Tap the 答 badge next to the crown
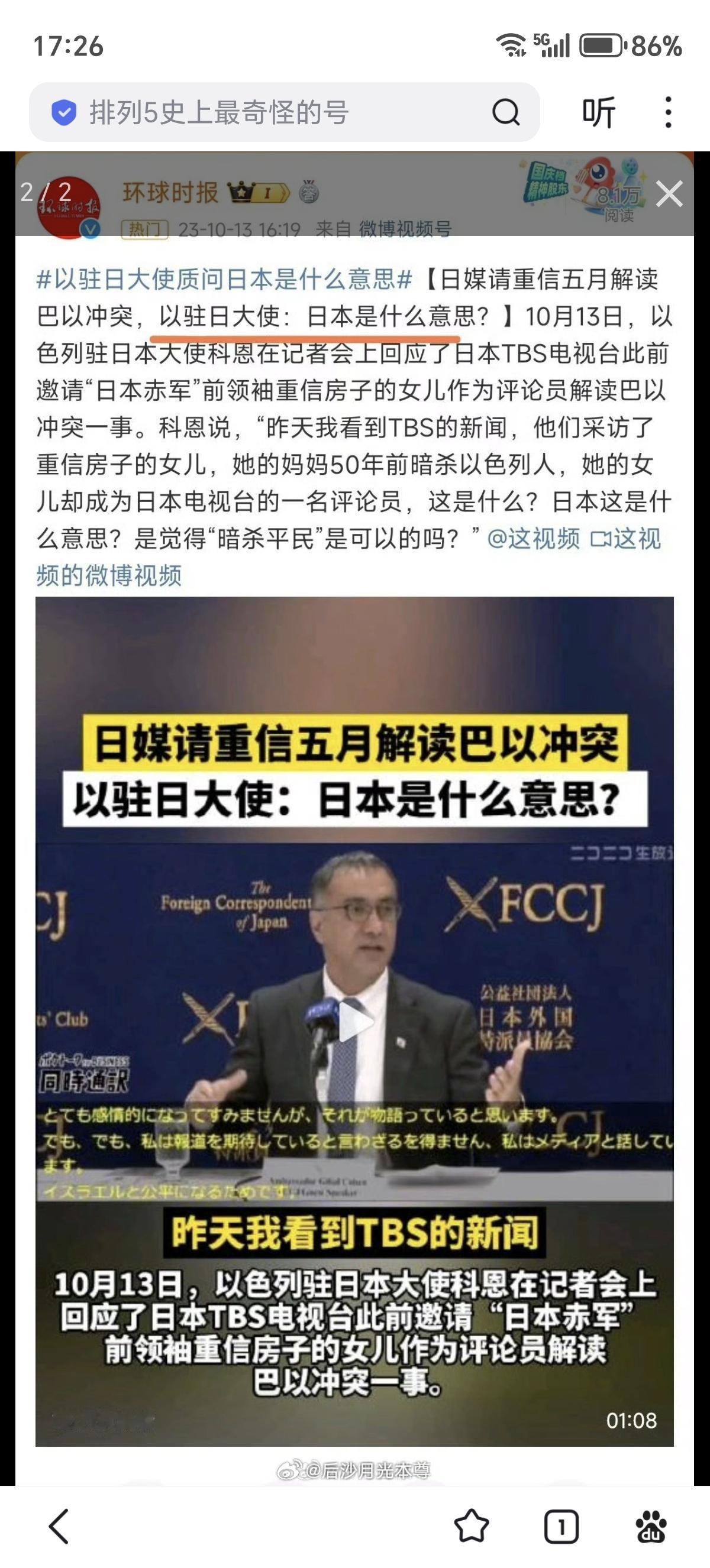 (x=308, y=190)
